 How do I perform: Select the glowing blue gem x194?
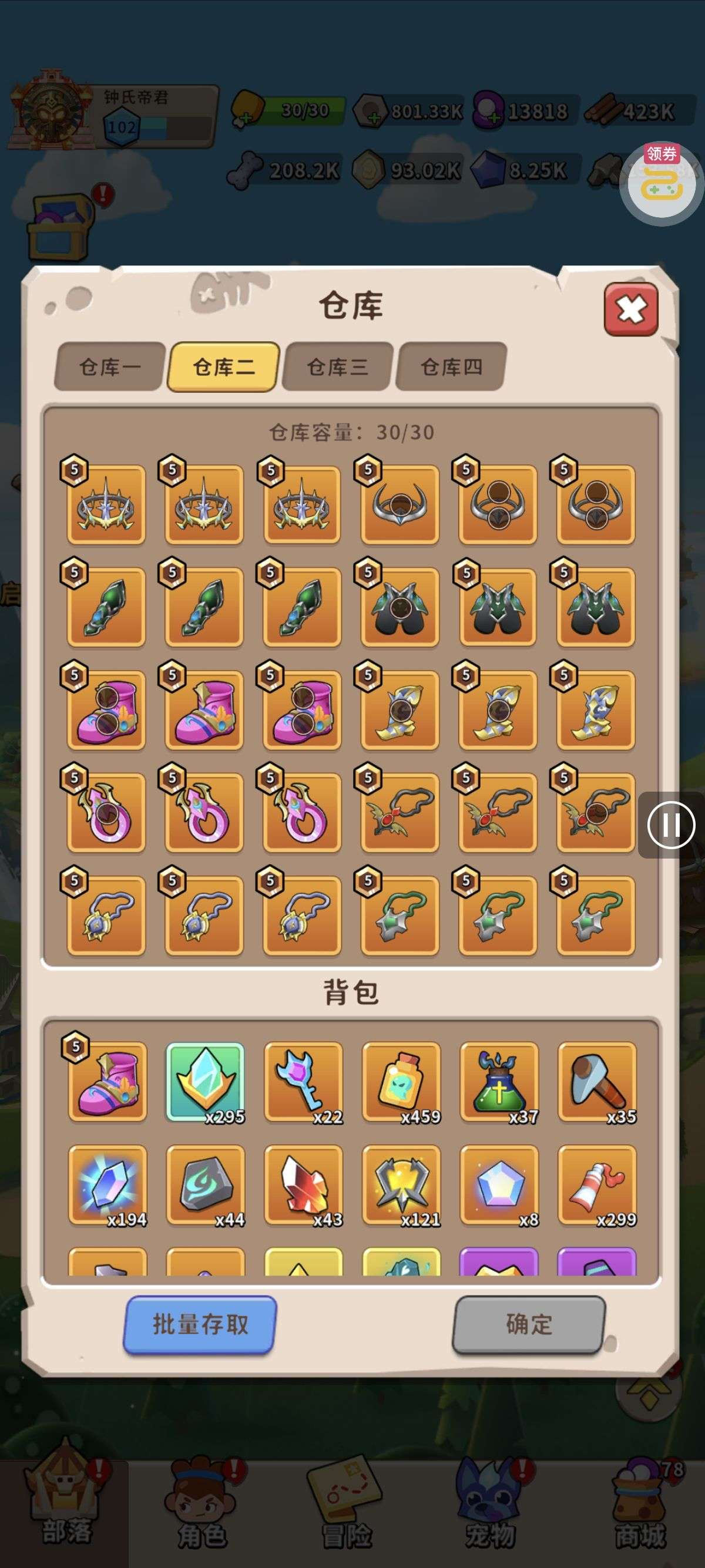[x=108, y=1185]
